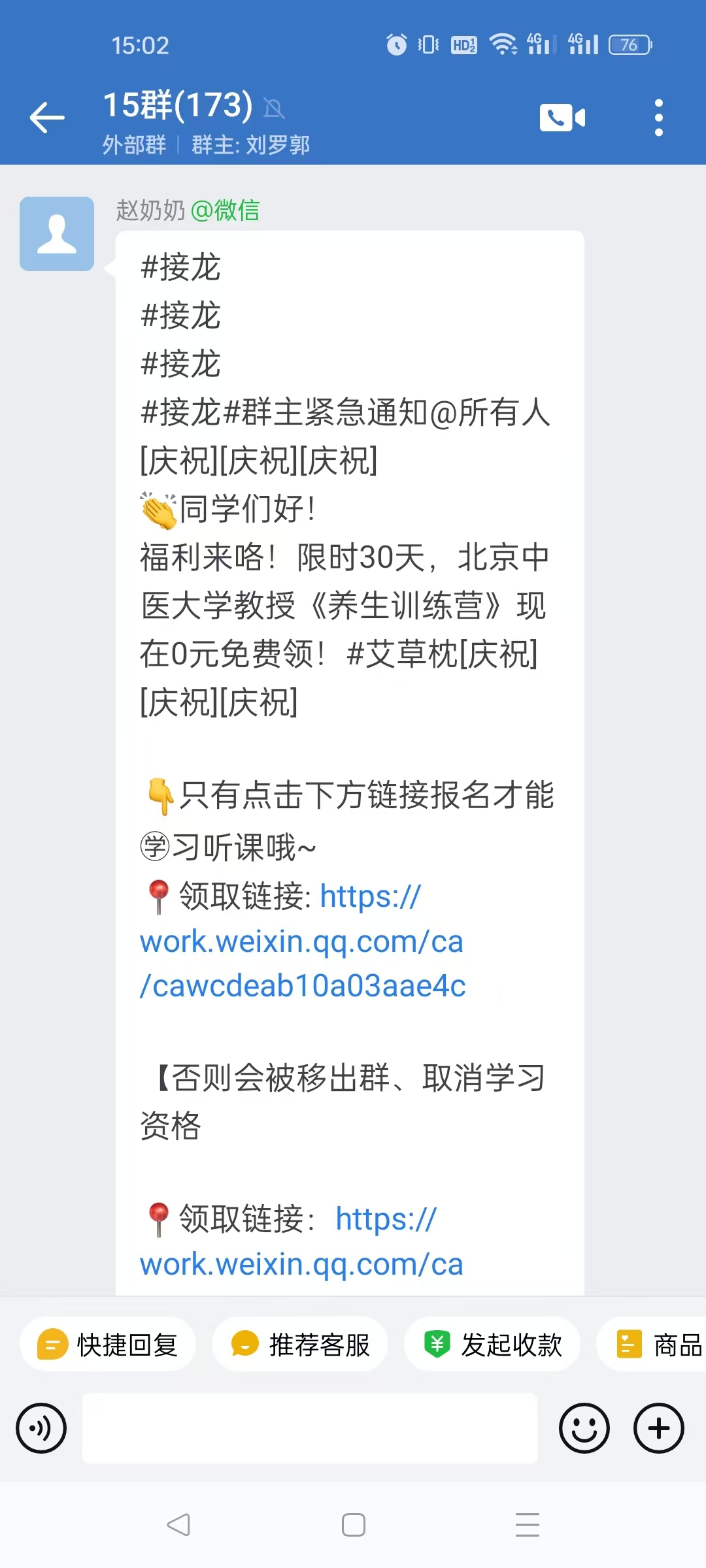
Task: Switch to voice message input
Action: tap(41, 1428)
